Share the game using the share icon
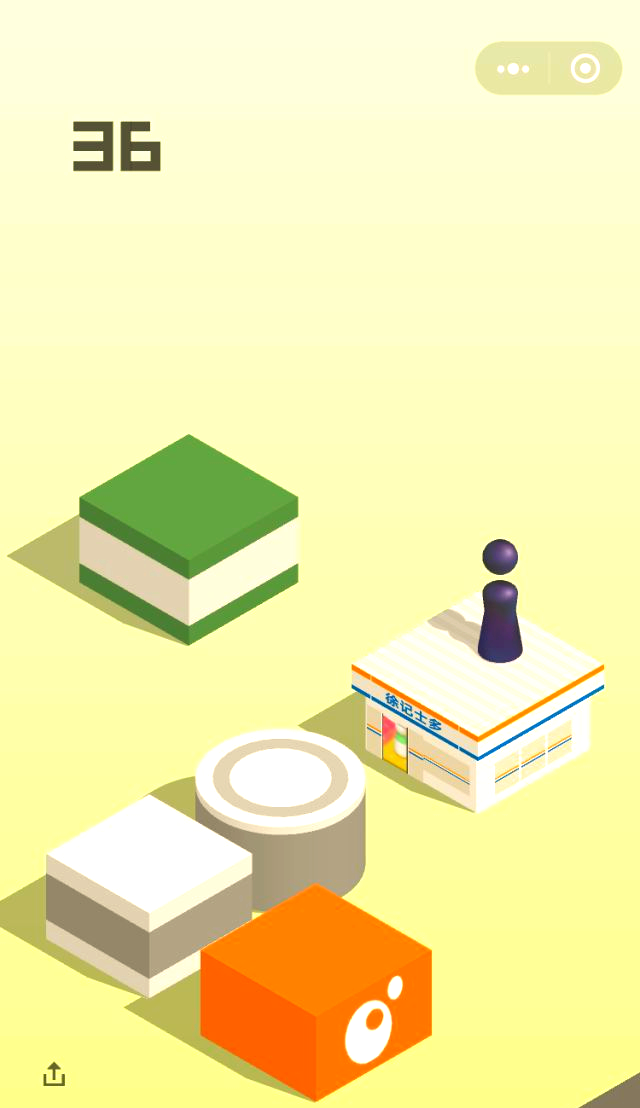Screen dimensions: 640x1108 (x=54, y=1075)
